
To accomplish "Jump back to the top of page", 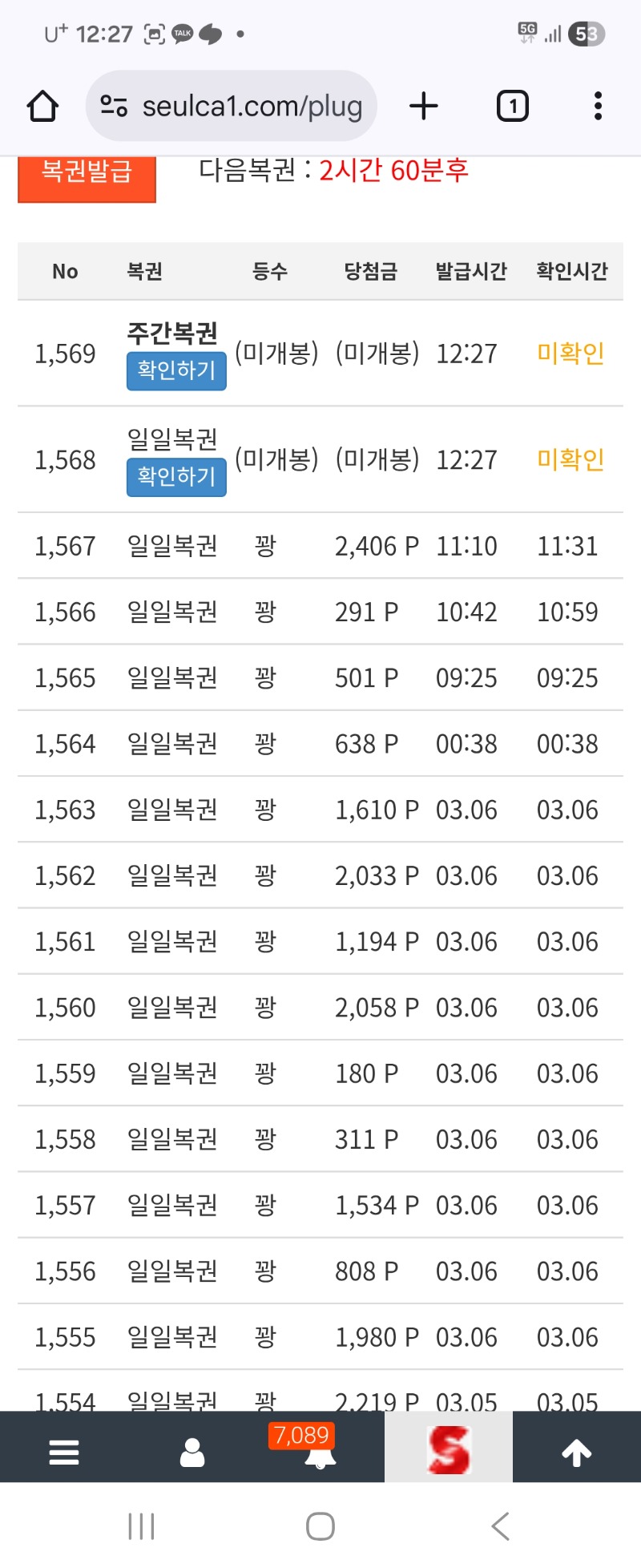I will pos(577,1451).
